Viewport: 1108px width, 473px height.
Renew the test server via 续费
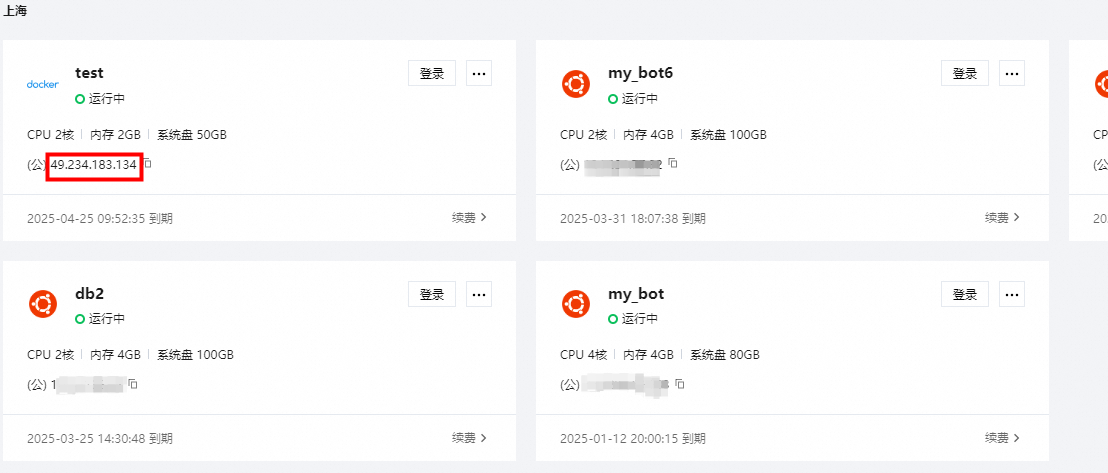pyautogui.click(x=469, y=217)
